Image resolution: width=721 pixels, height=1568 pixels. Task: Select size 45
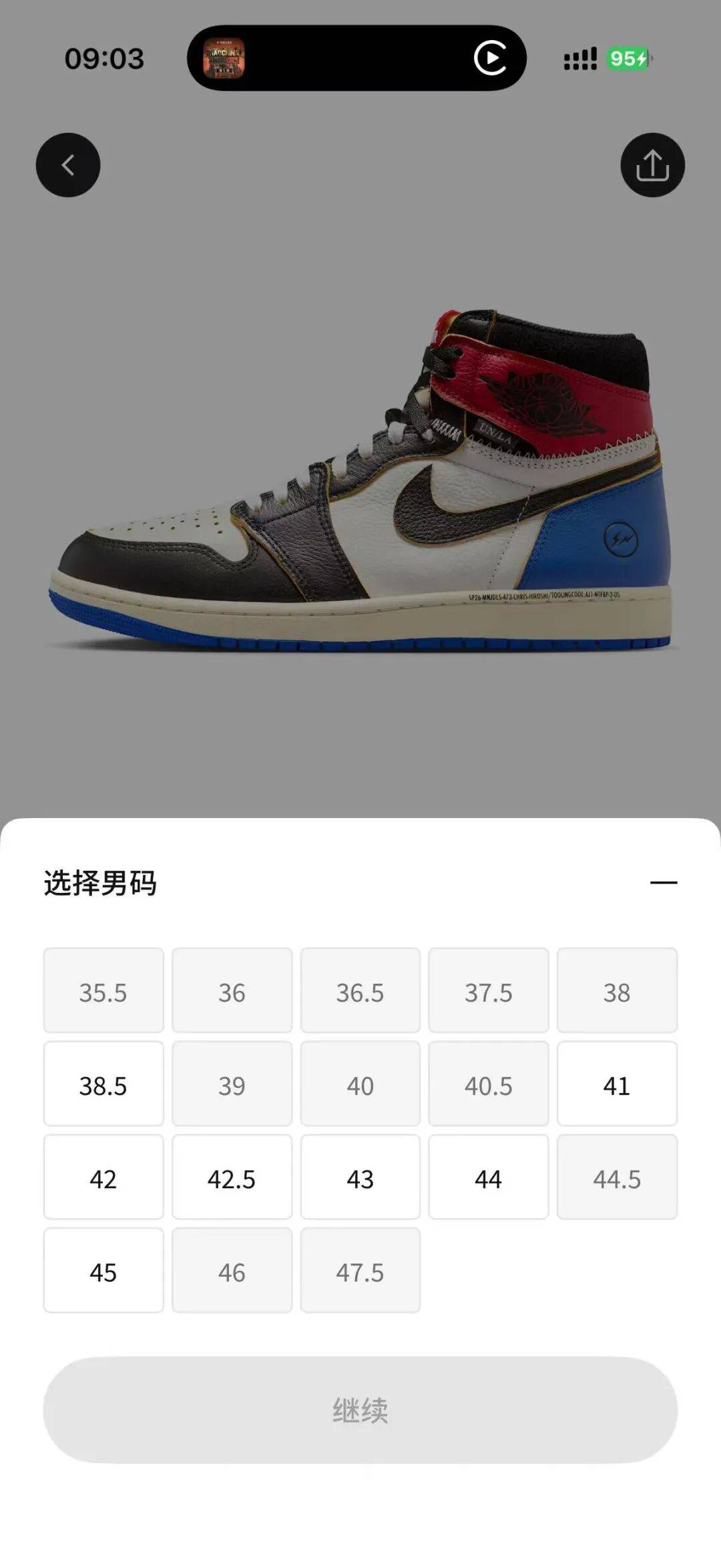tap(103, 1271)
